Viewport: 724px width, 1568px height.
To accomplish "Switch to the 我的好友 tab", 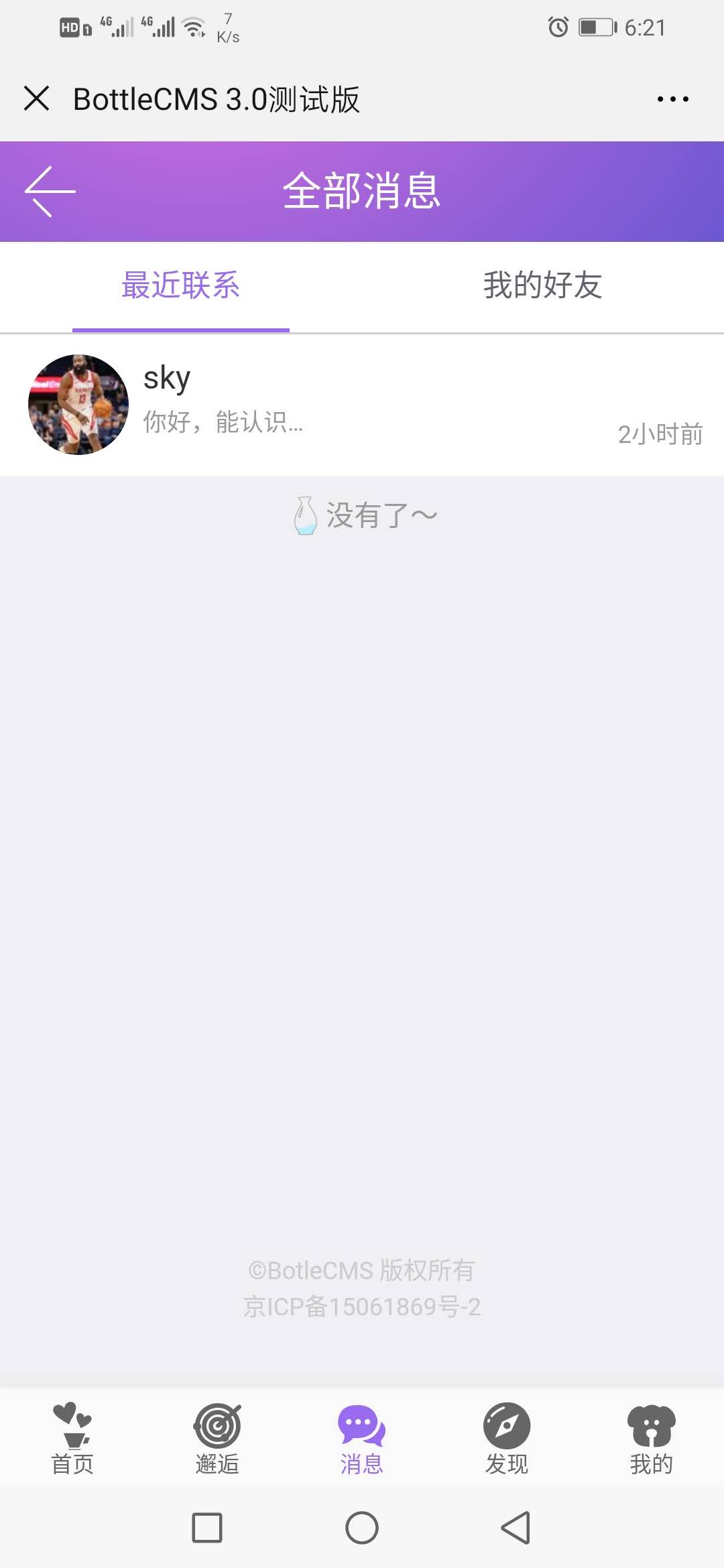I will click(542, 286).
